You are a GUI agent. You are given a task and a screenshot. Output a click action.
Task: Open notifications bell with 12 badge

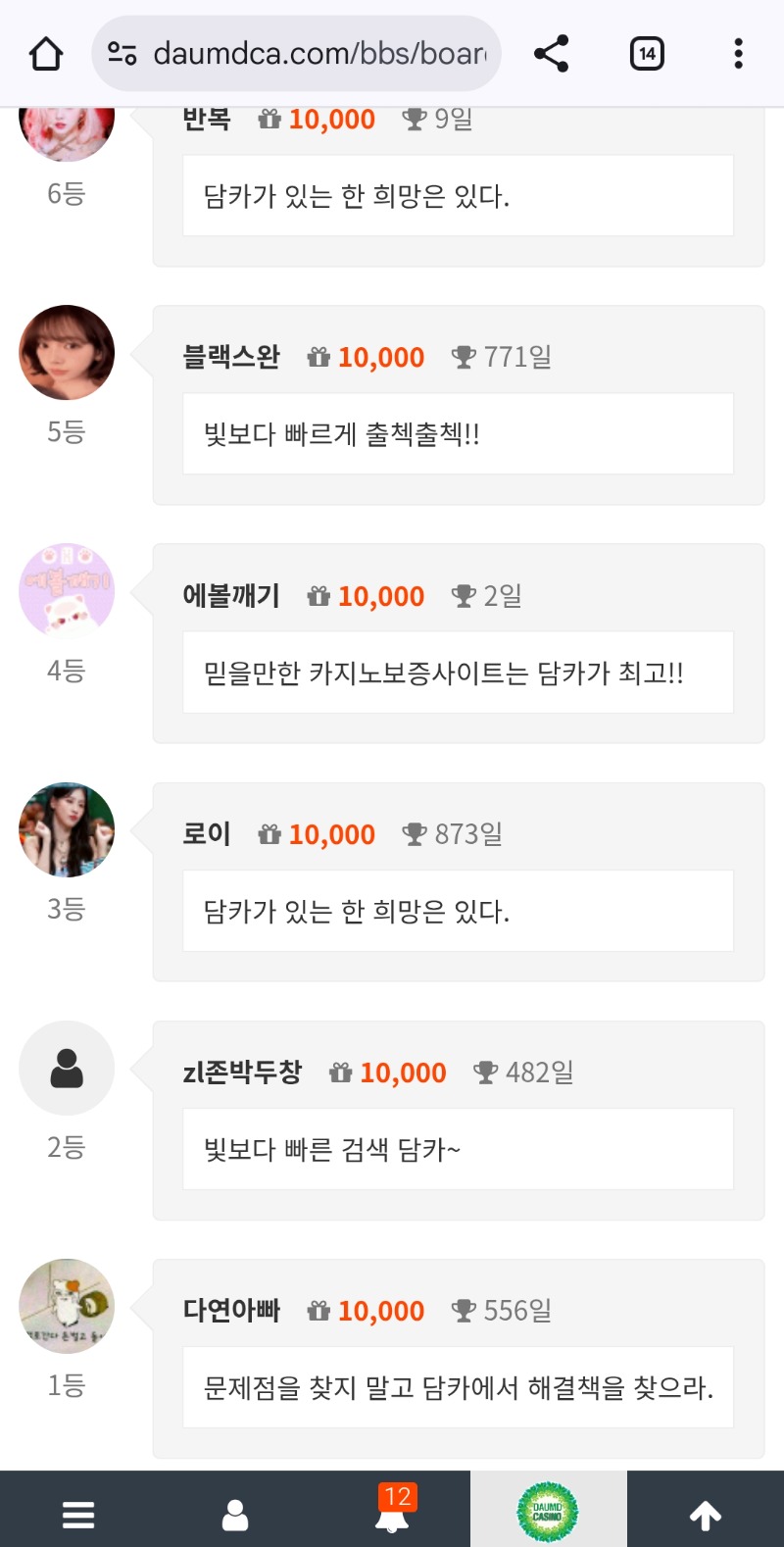(392, 1515)
